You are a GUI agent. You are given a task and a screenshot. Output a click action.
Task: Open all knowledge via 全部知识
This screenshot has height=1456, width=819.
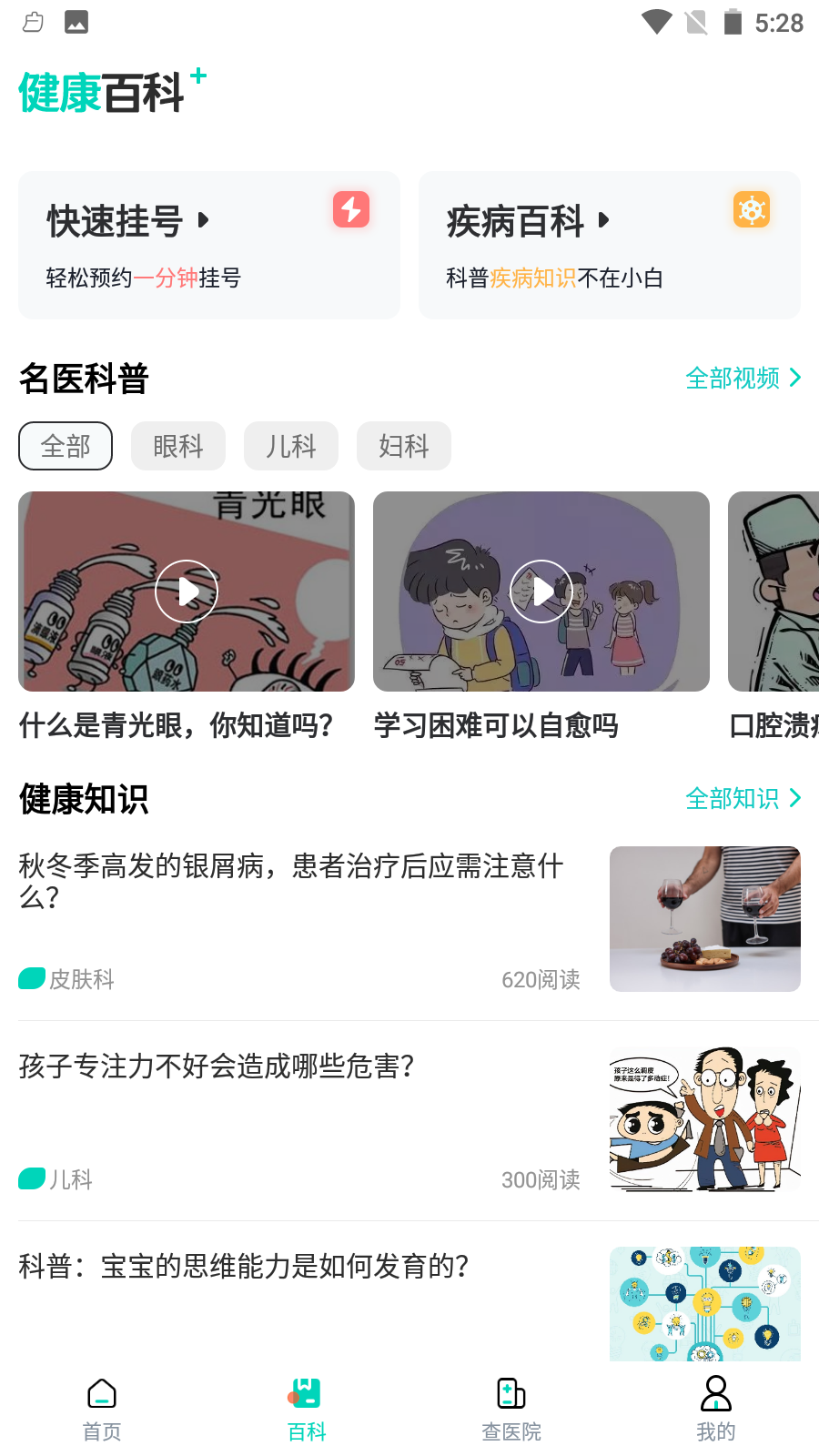[743, 798]
